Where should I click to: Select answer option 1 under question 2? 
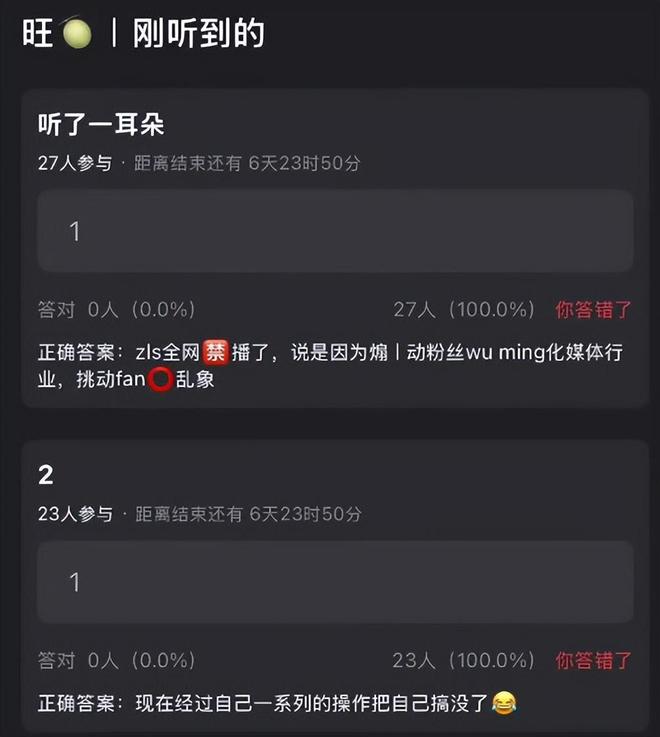335,582
